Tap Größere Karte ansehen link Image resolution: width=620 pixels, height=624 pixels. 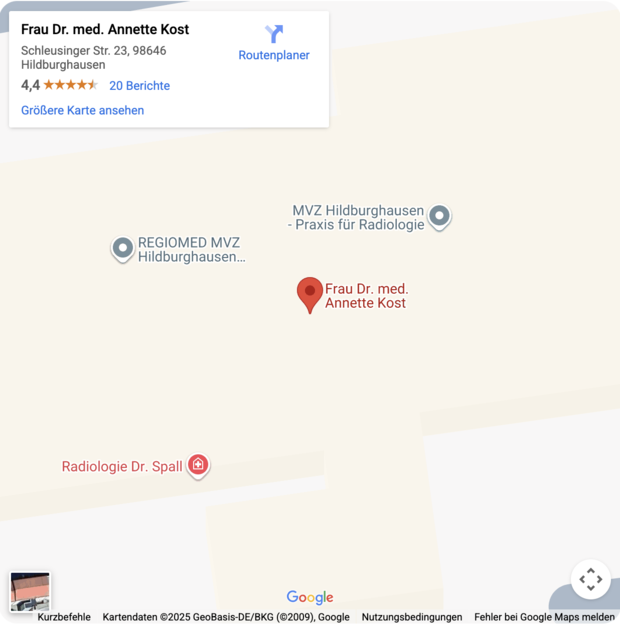tap(82, 111)
